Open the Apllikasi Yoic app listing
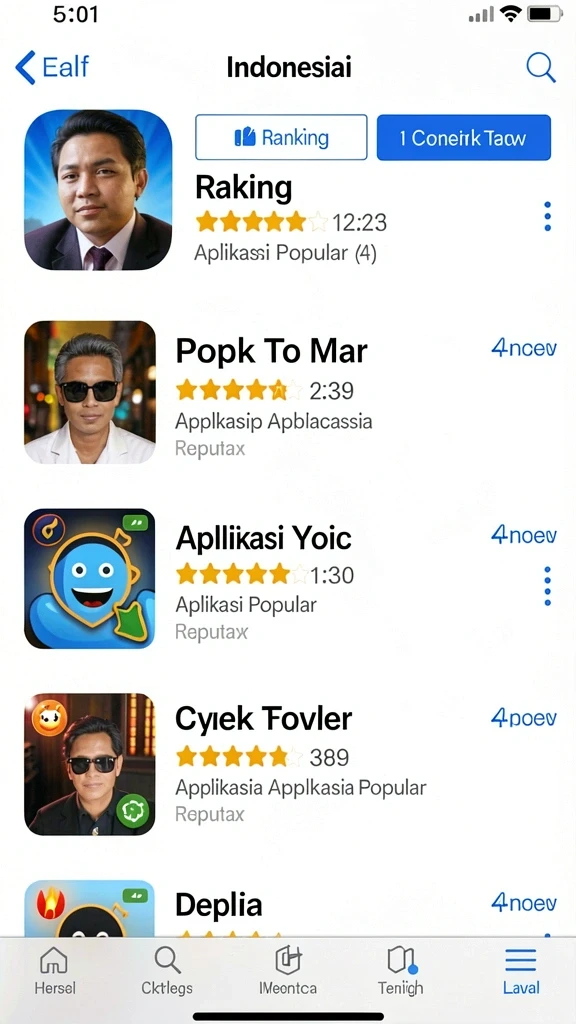 point(263,538)
